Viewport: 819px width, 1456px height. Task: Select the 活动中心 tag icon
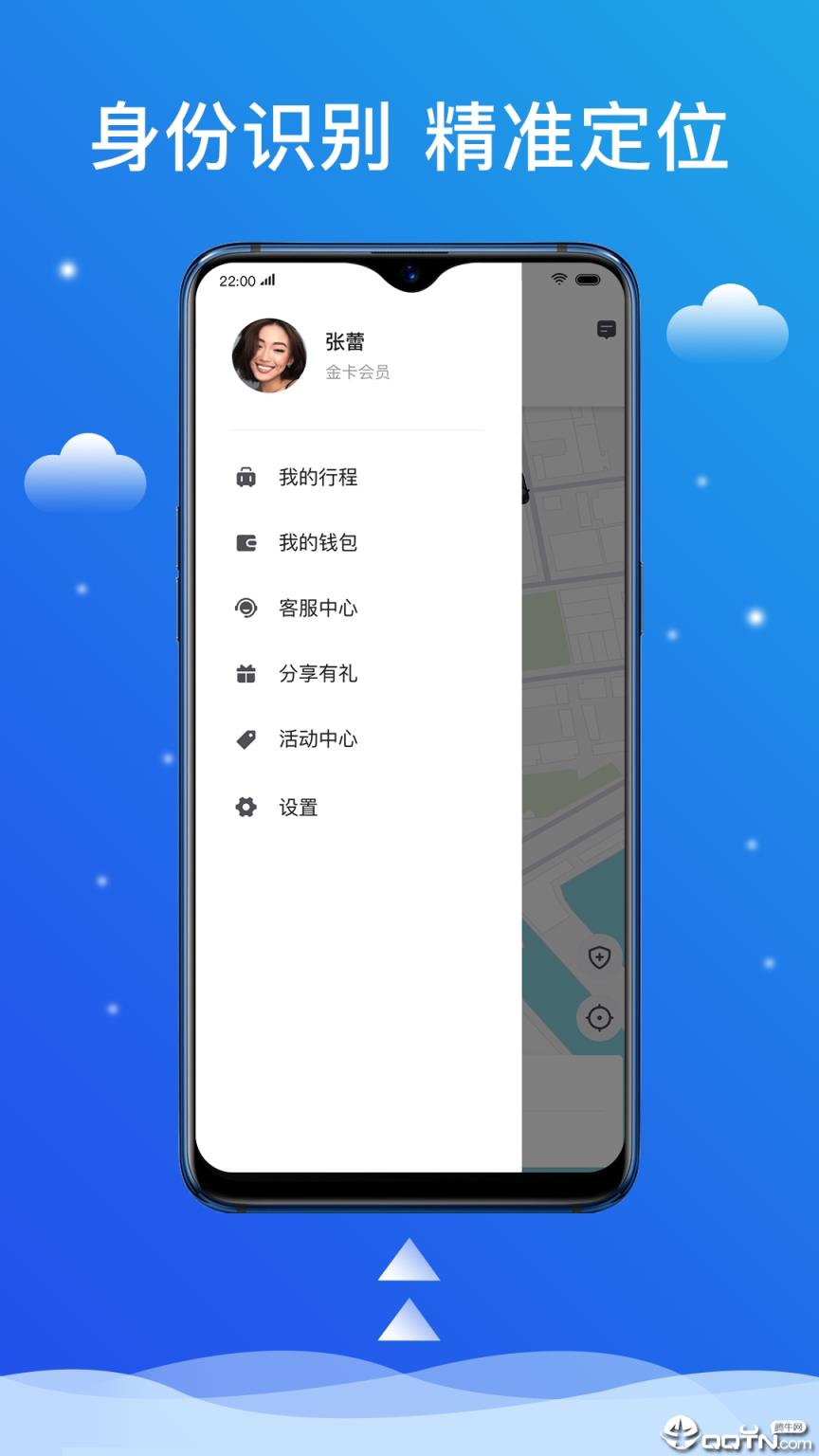[x=246, y=739]
